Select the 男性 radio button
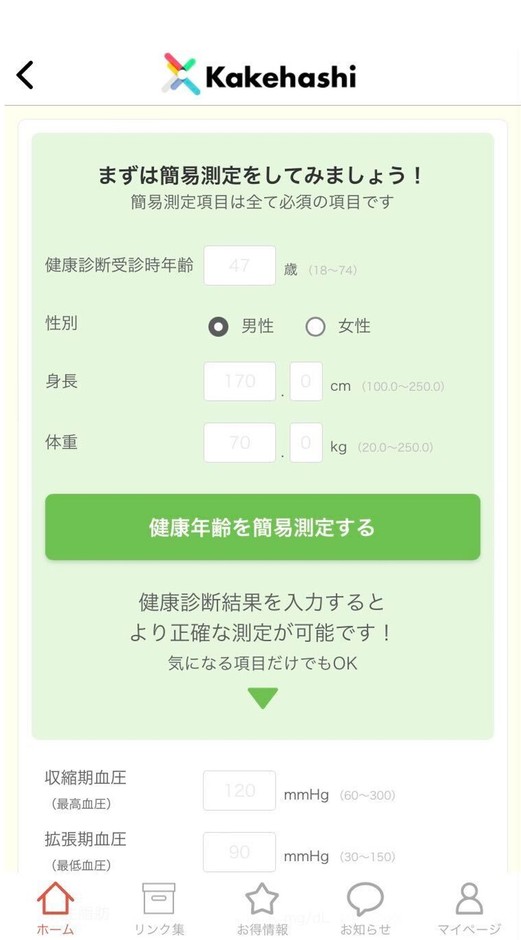521x940 pixels. coord(218,327)
